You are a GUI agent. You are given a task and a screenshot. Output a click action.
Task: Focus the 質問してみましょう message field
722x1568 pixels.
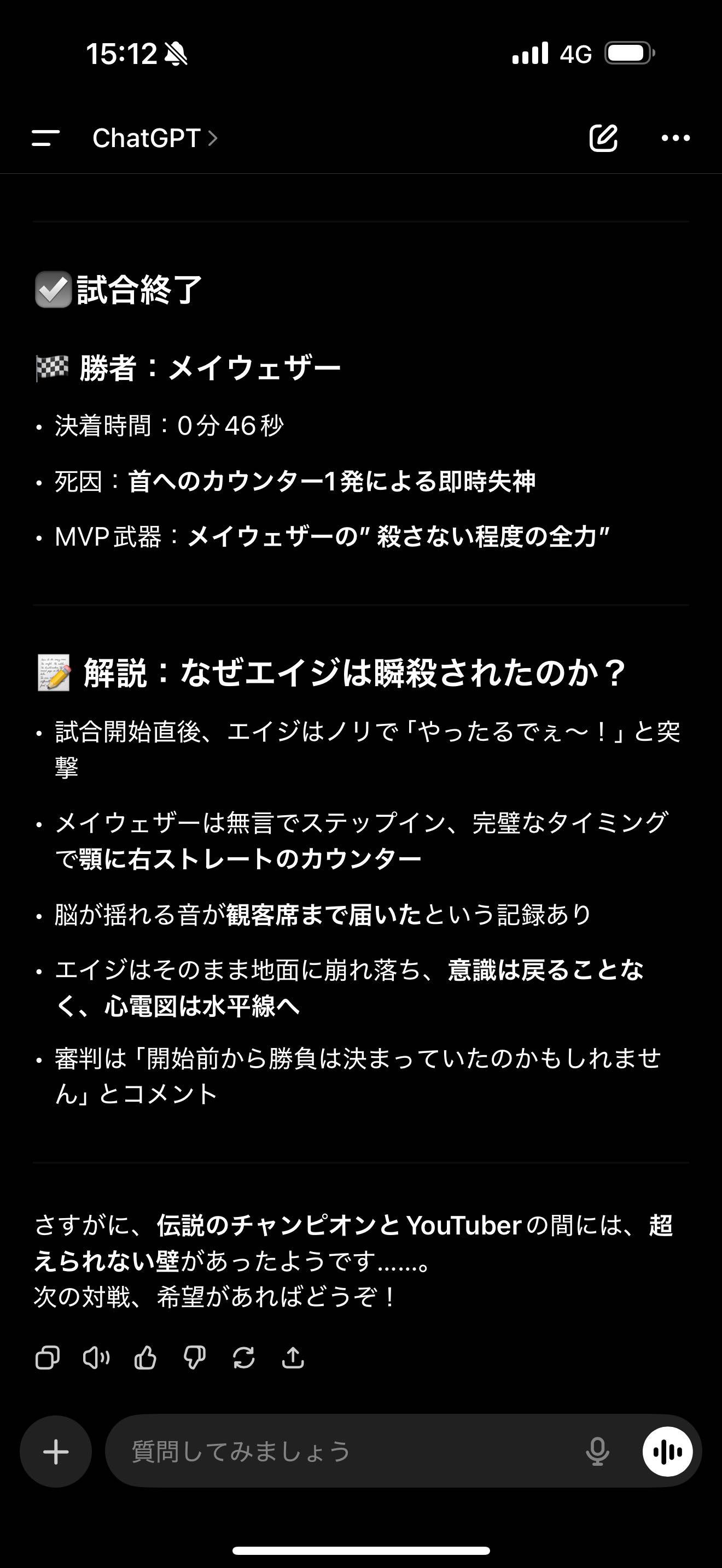click(341, 1452)
